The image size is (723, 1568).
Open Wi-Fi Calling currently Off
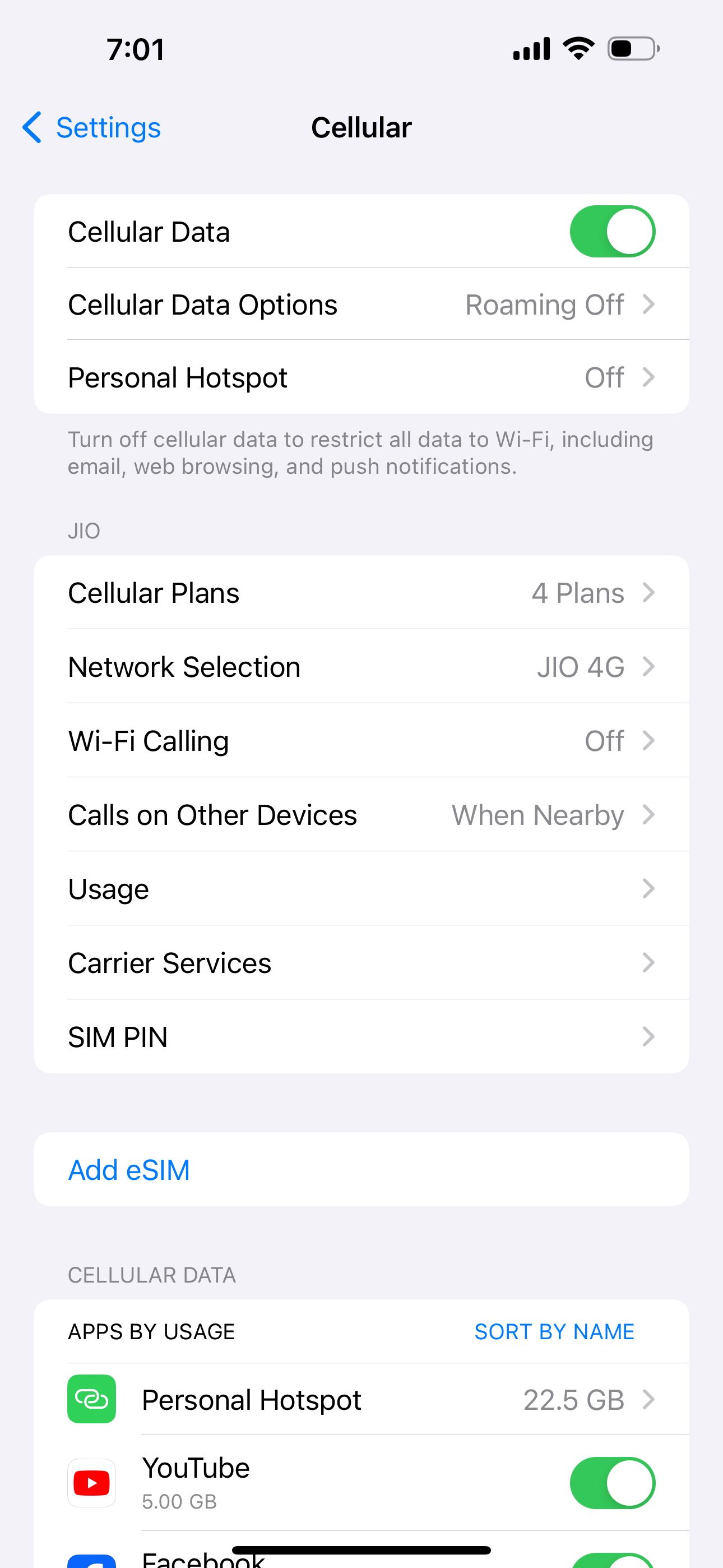pyautogui.click(x=361, y=741)
